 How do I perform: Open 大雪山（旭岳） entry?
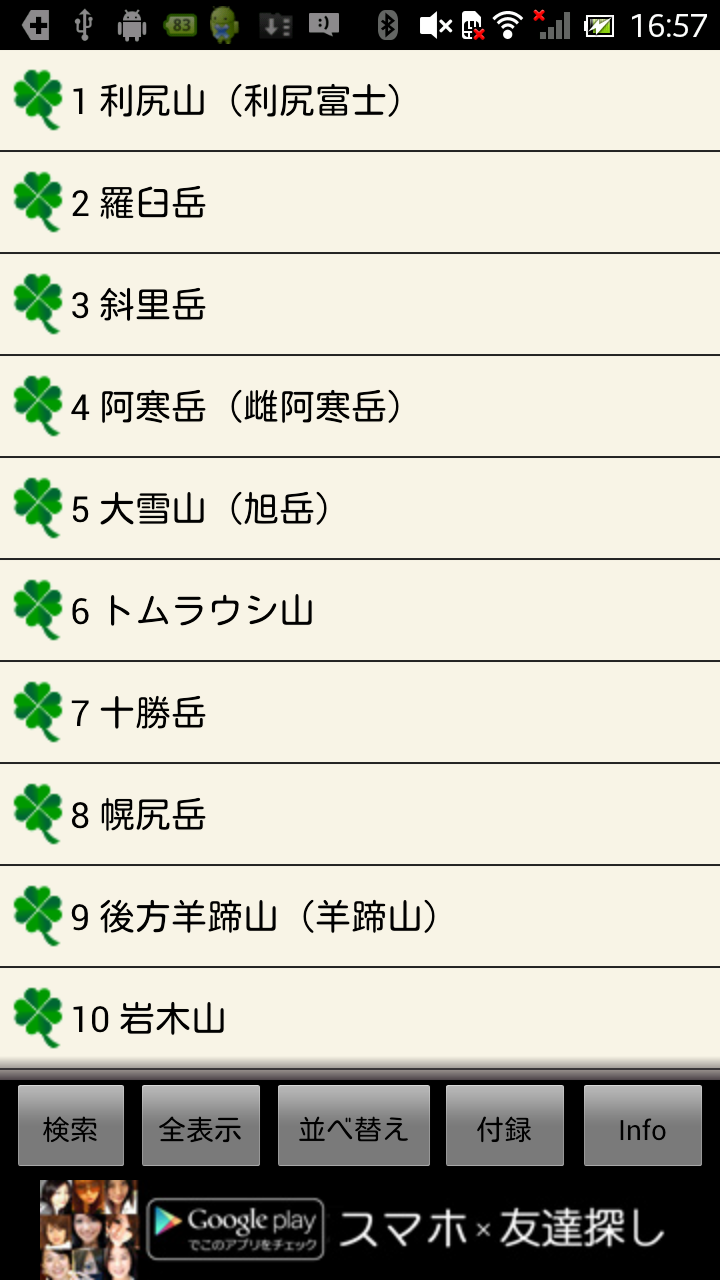360,509
